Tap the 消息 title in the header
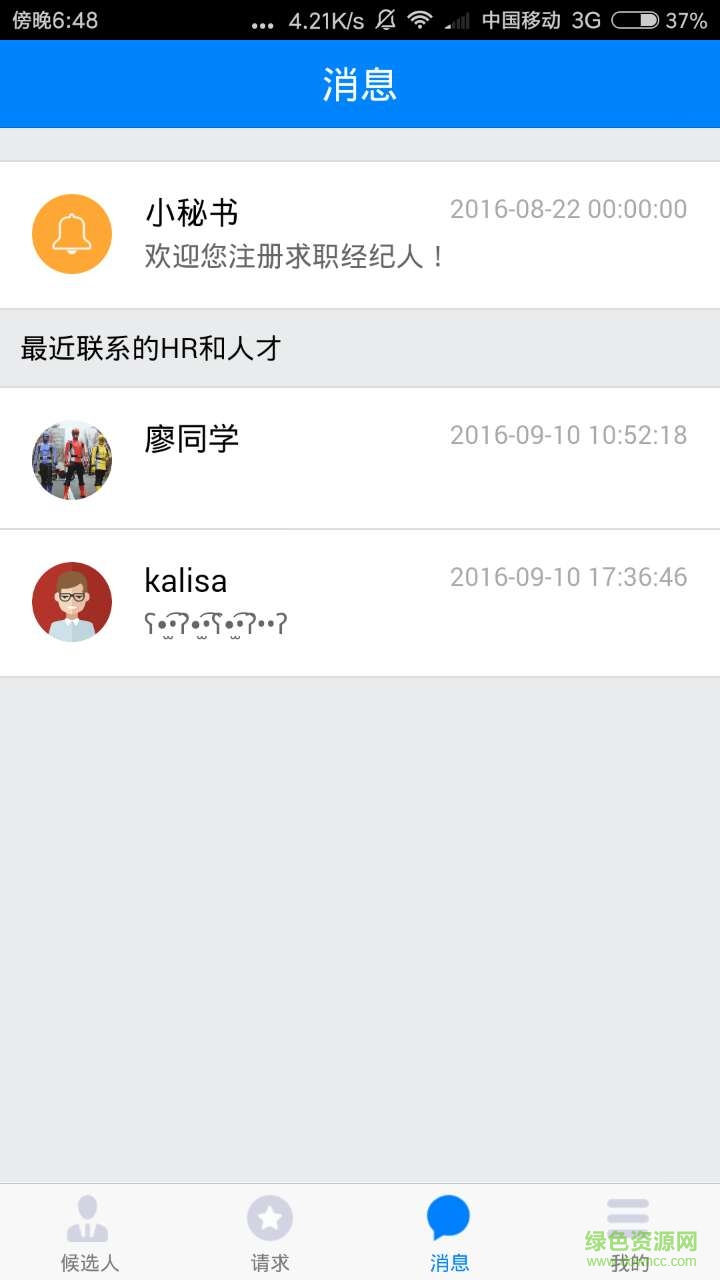This screenshot has height=1280, width=720. [360, 84]
